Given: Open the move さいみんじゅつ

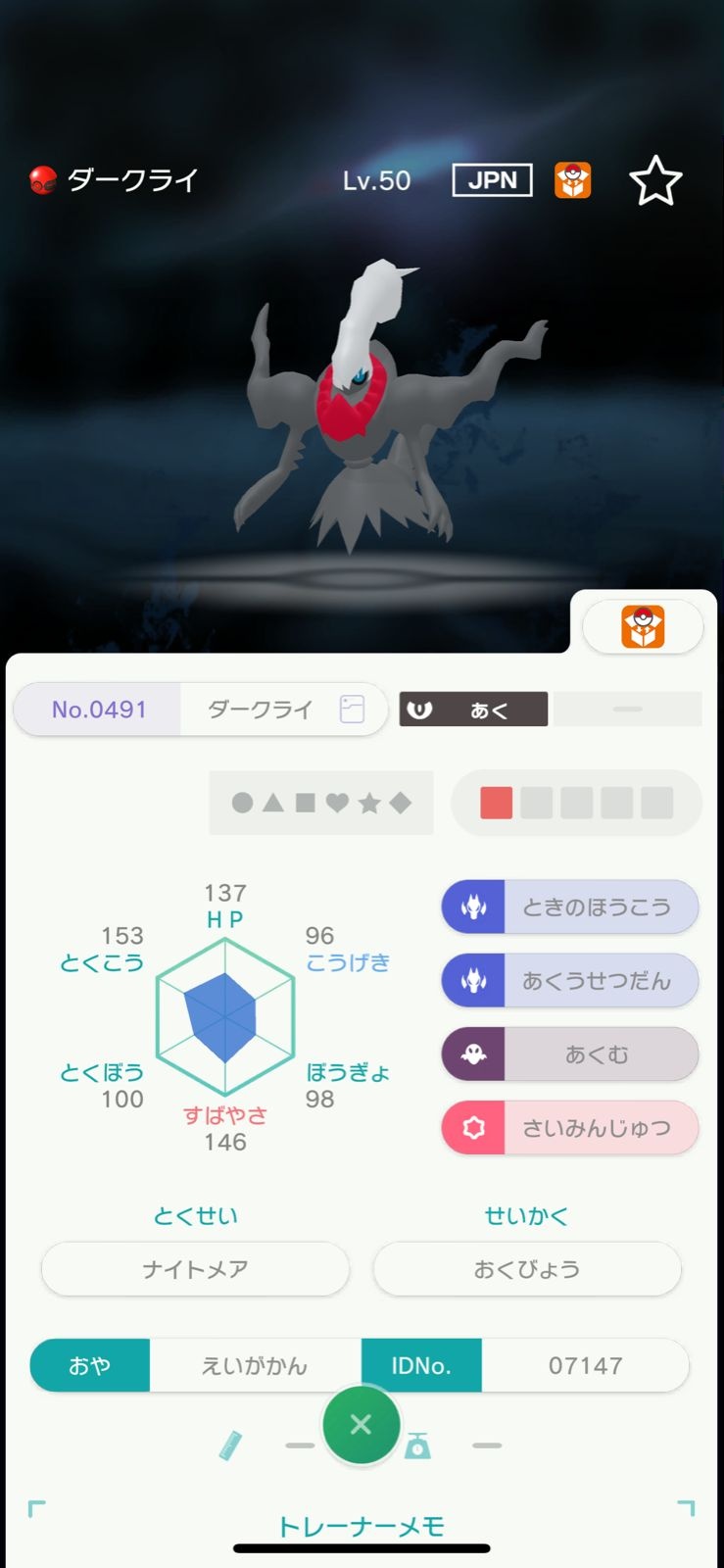Looking at the screenshot, I should (x=570, y=1128).
